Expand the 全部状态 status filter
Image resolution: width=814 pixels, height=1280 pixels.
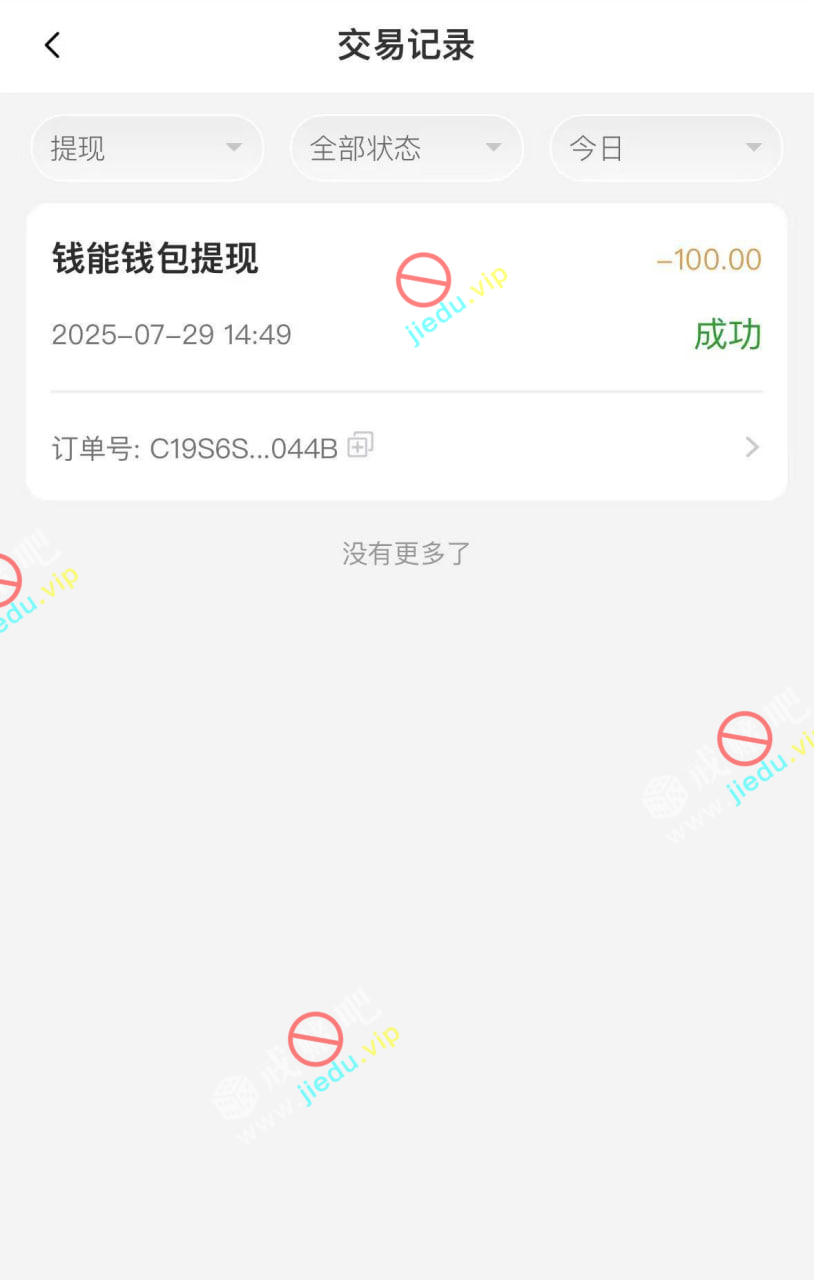tap(406, 148)
